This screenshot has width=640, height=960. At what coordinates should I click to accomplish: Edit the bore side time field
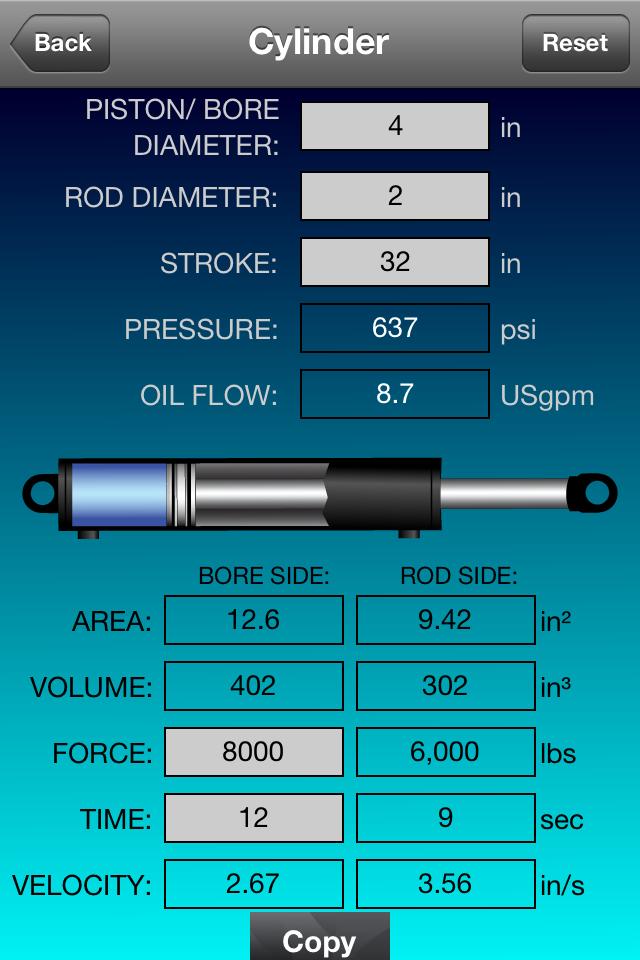(254, 818)
